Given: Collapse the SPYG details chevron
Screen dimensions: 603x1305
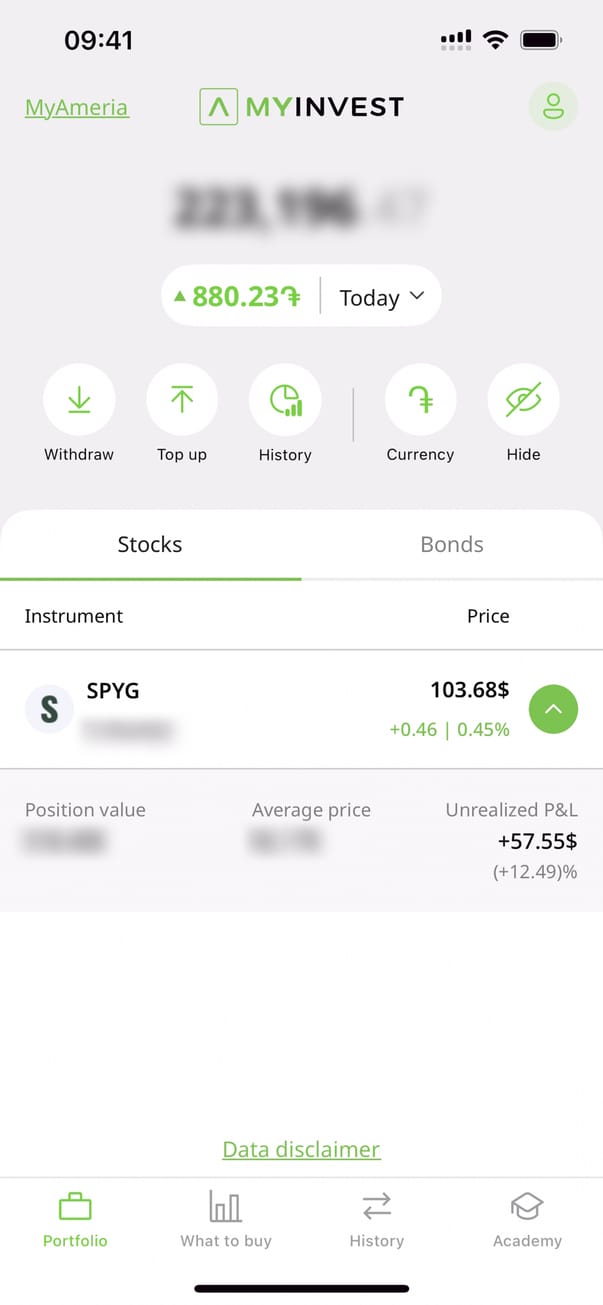Looking at the screenshot, I should pyautogui.click(x=553, y=709).
